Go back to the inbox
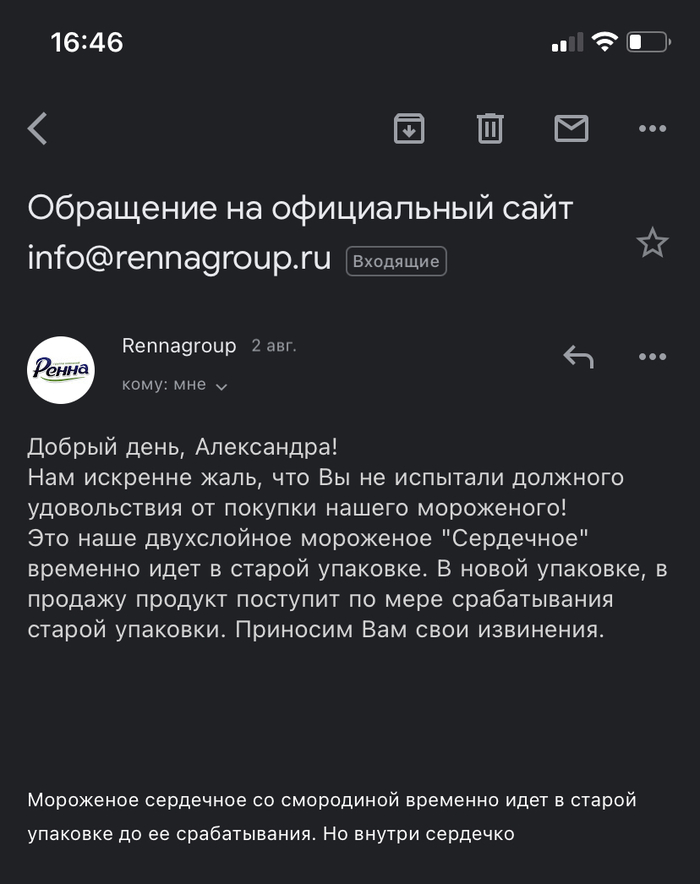This screenshot has height=884, width=700. 38,129
